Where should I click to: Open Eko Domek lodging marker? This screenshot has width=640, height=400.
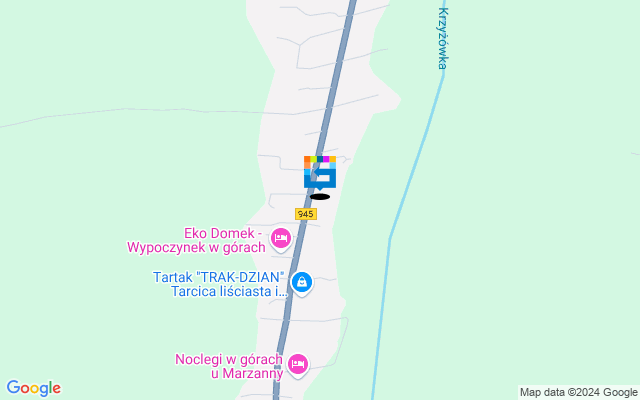pyautogui.click(x=281, y=238)
